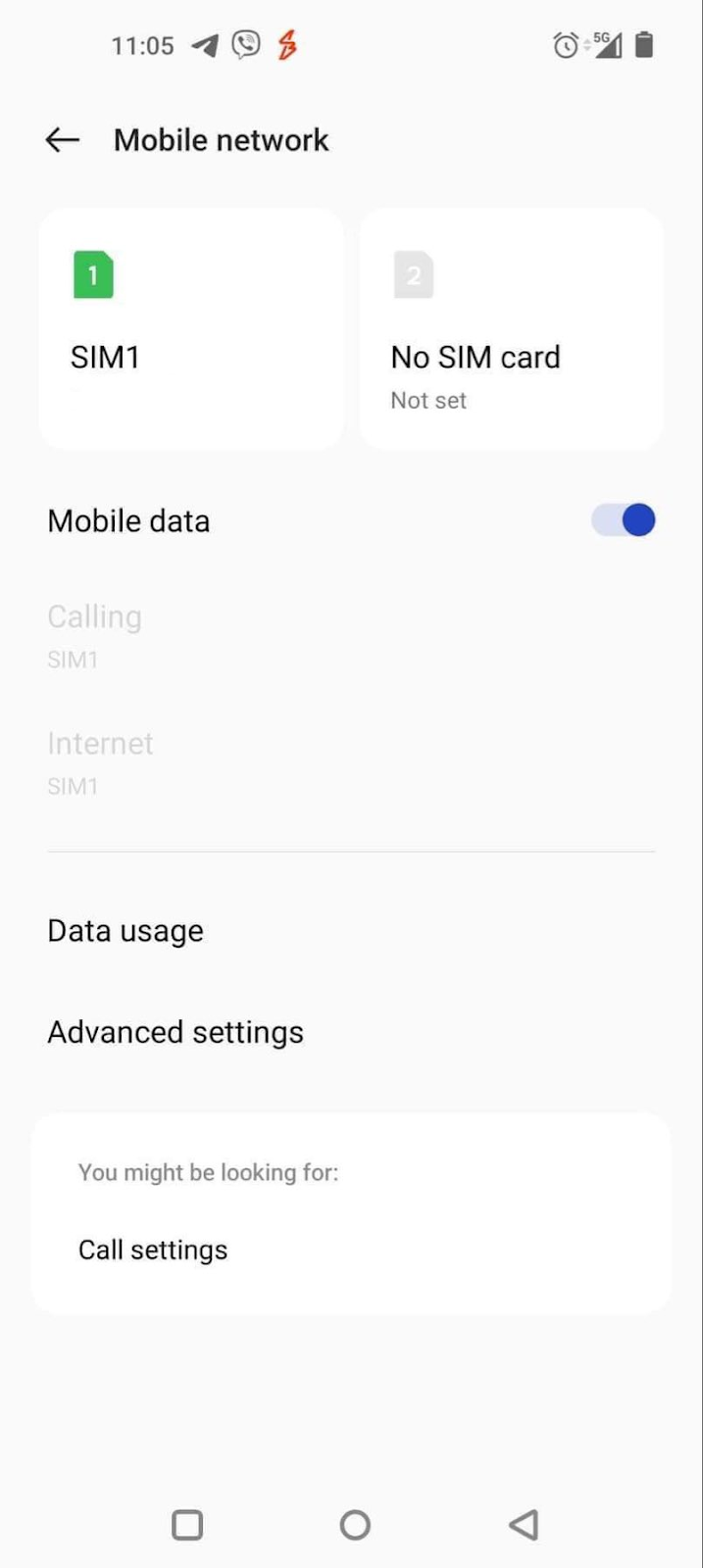
Task: Go back from Mobile network
Action: click(62, 140)
